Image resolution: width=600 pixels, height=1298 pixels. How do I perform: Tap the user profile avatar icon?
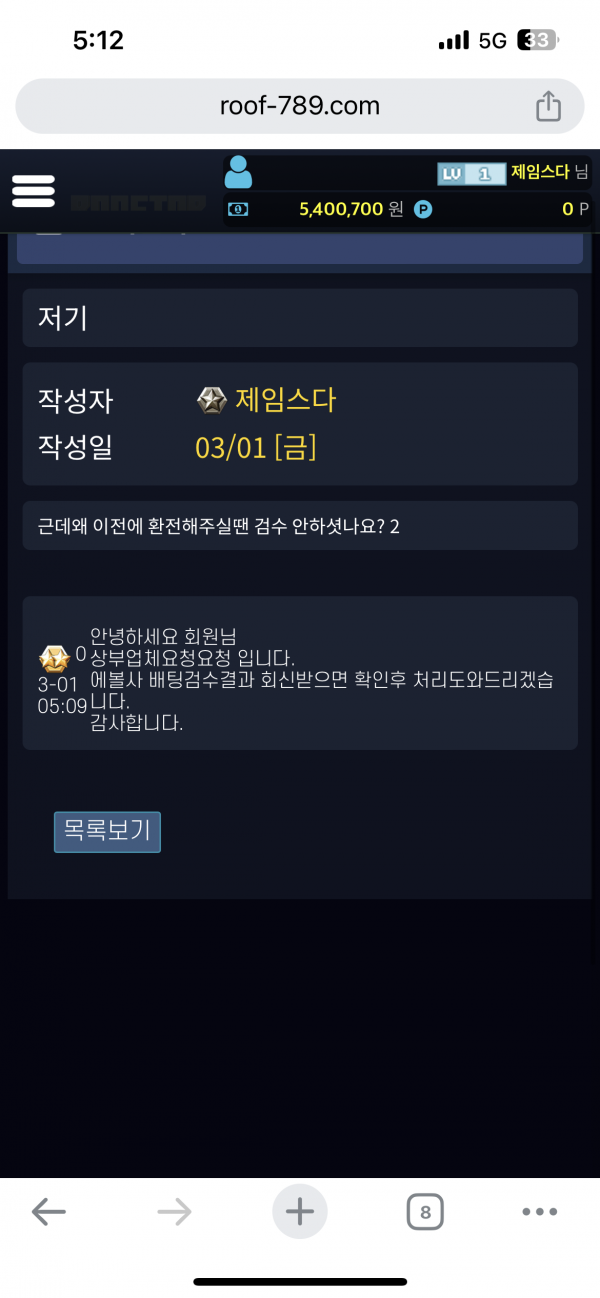[x=239, y=173]
